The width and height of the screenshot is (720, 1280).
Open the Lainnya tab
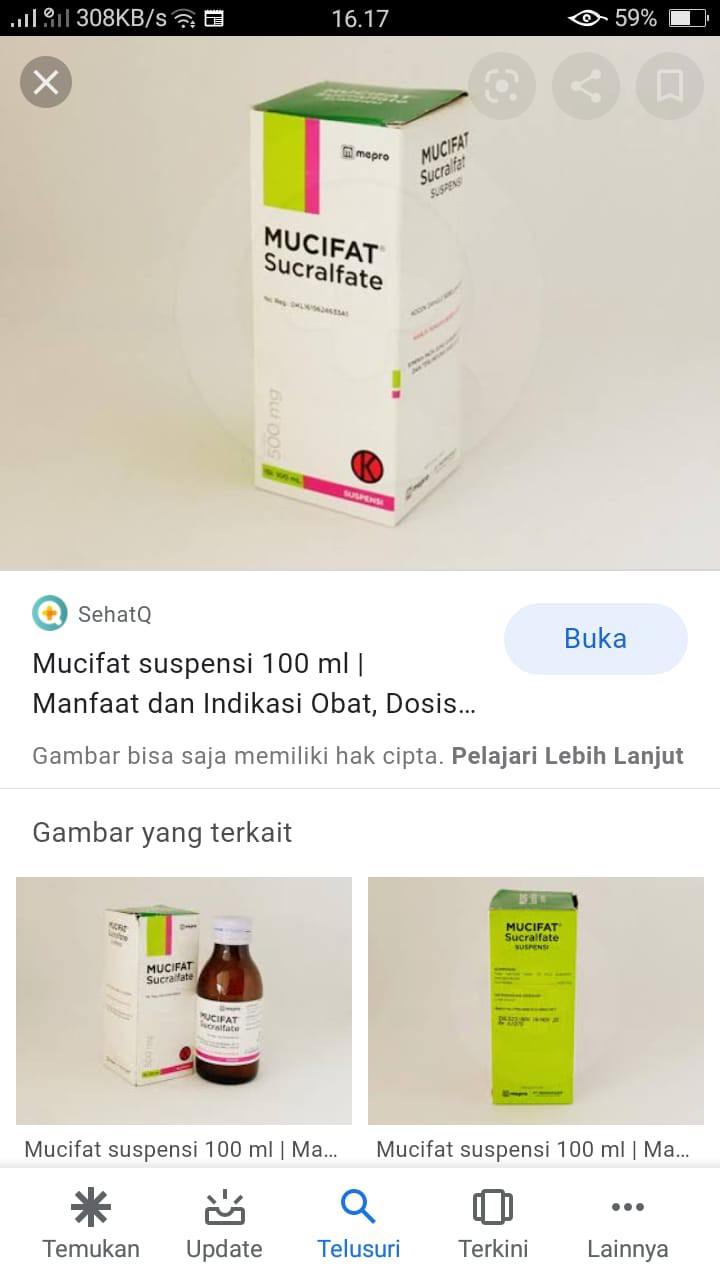627,1224
